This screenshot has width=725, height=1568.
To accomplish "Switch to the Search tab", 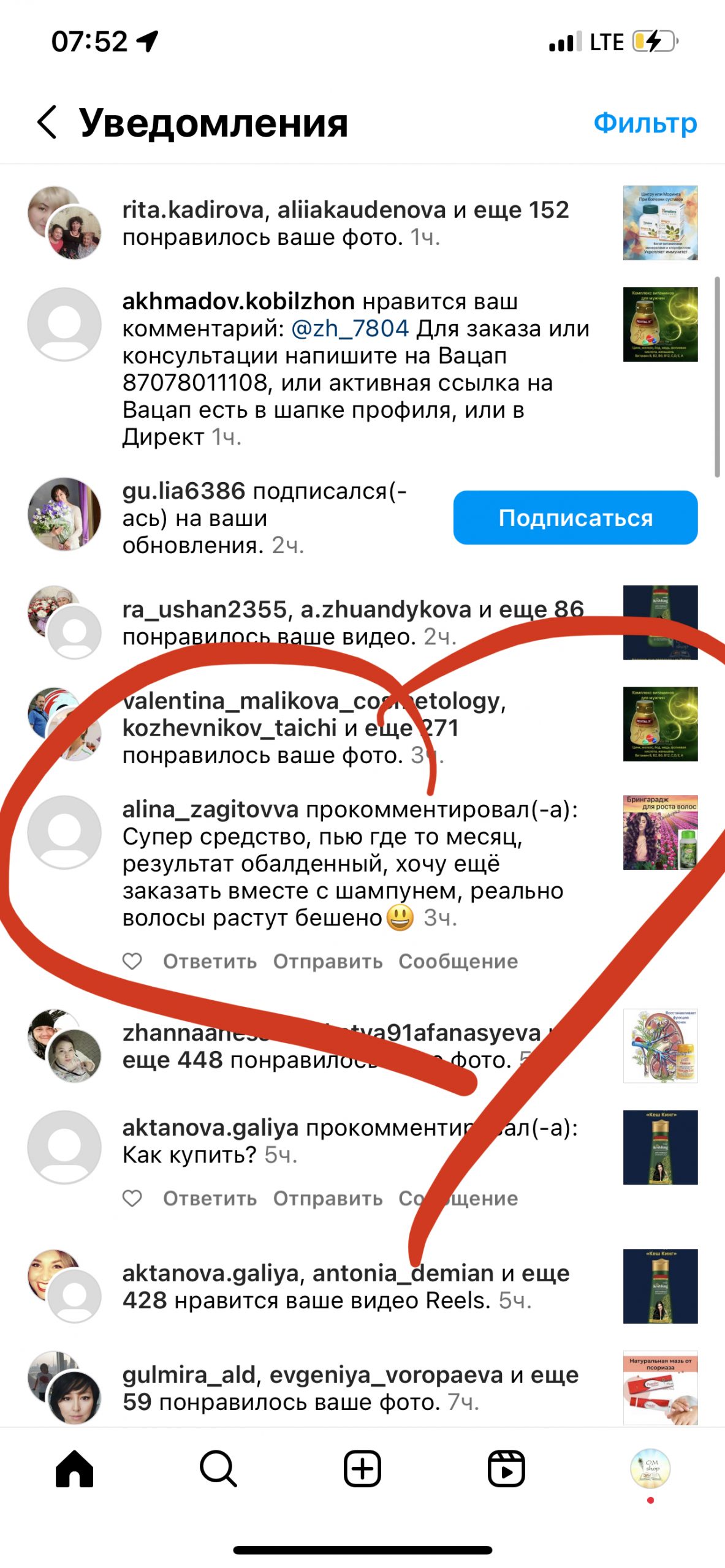I will coord(218,1469).
